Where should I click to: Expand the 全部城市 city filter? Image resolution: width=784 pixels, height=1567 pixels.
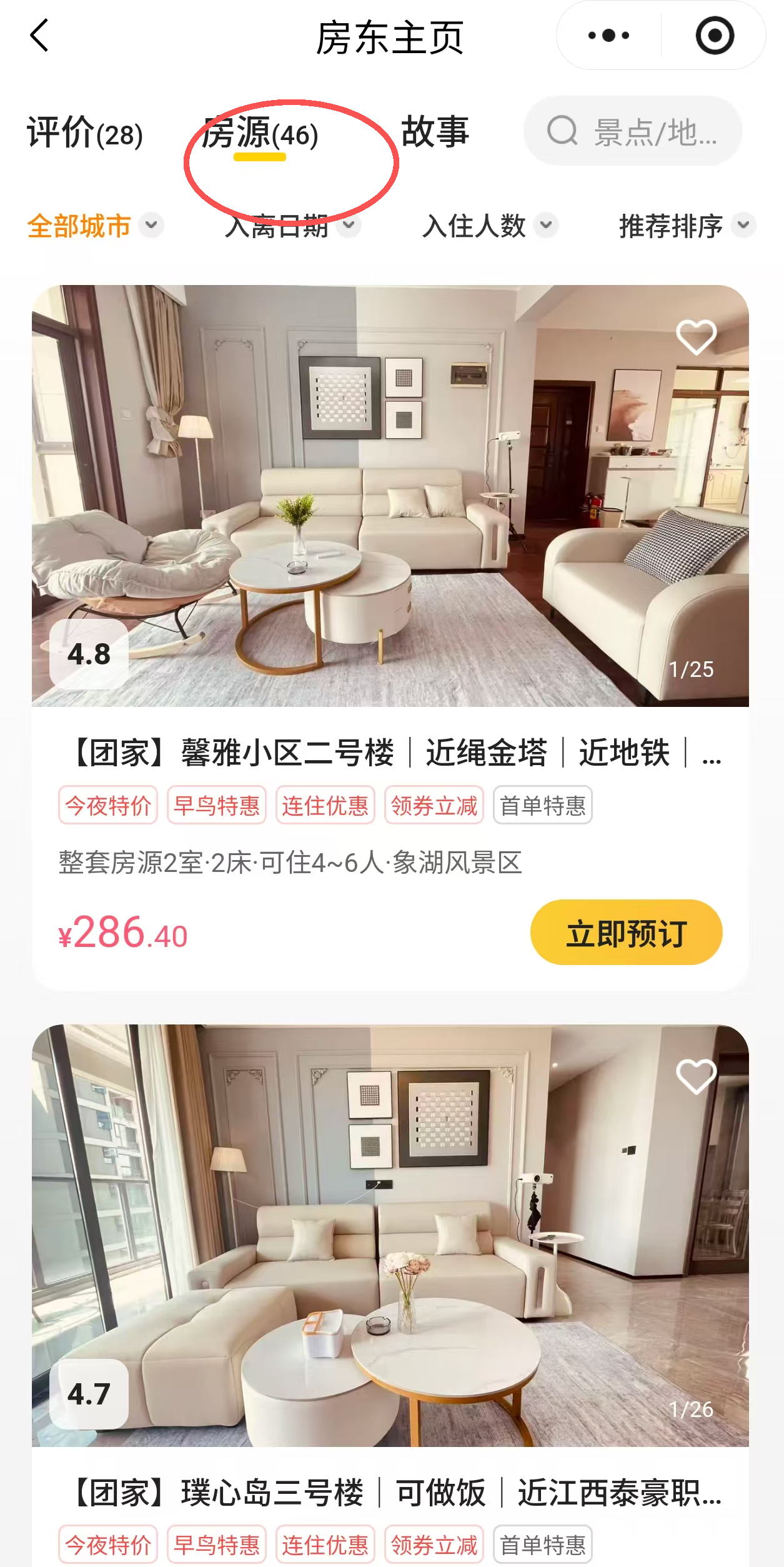95,226
